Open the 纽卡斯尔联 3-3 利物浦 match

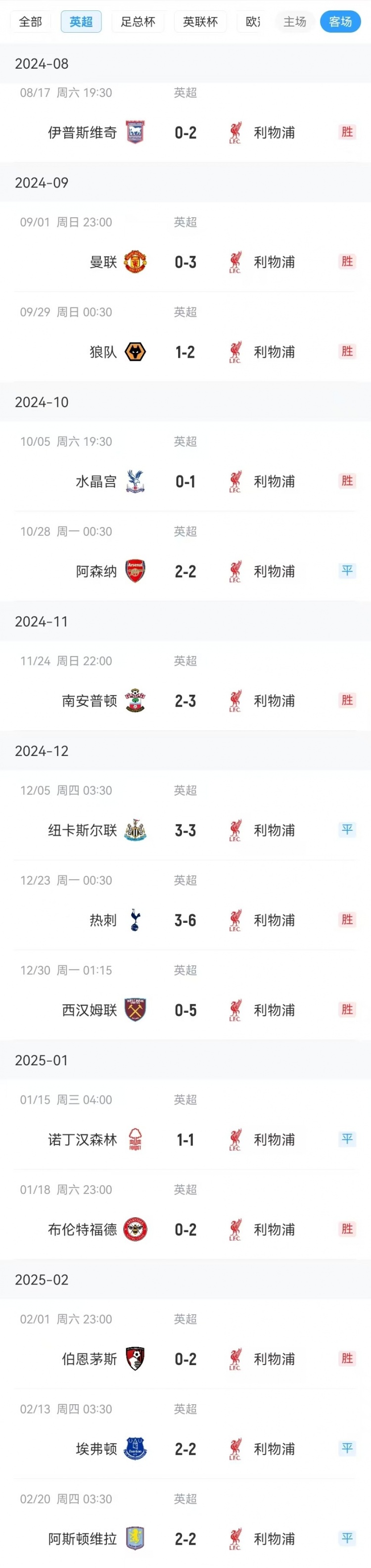pyautogui.click(x=185, y=830)
